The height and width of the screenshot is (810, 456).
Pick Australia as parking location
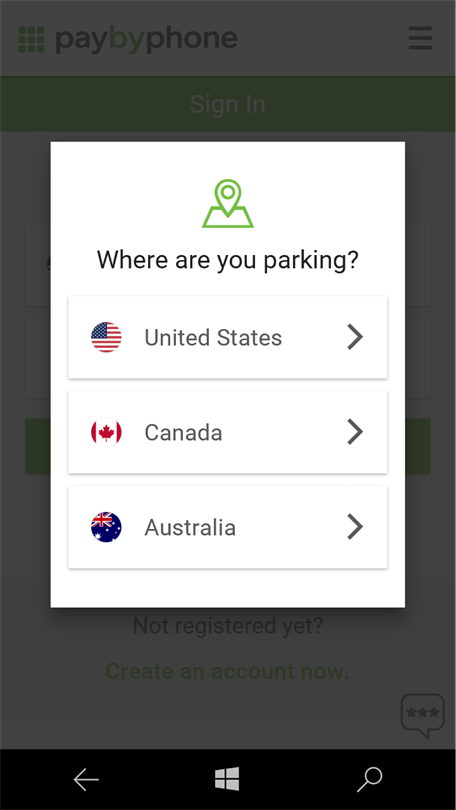pyautogui.click(x=228, y=527)
